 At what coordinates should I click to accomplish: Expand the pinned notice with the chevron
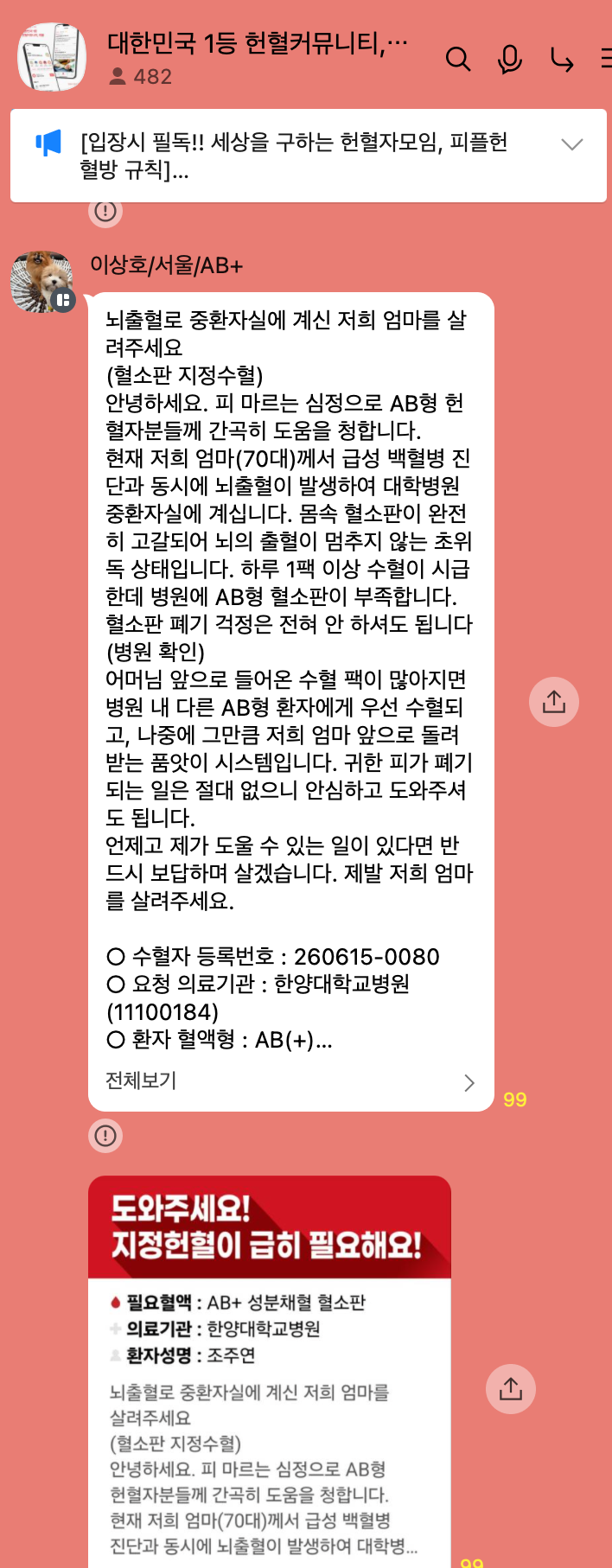point(572,144)
